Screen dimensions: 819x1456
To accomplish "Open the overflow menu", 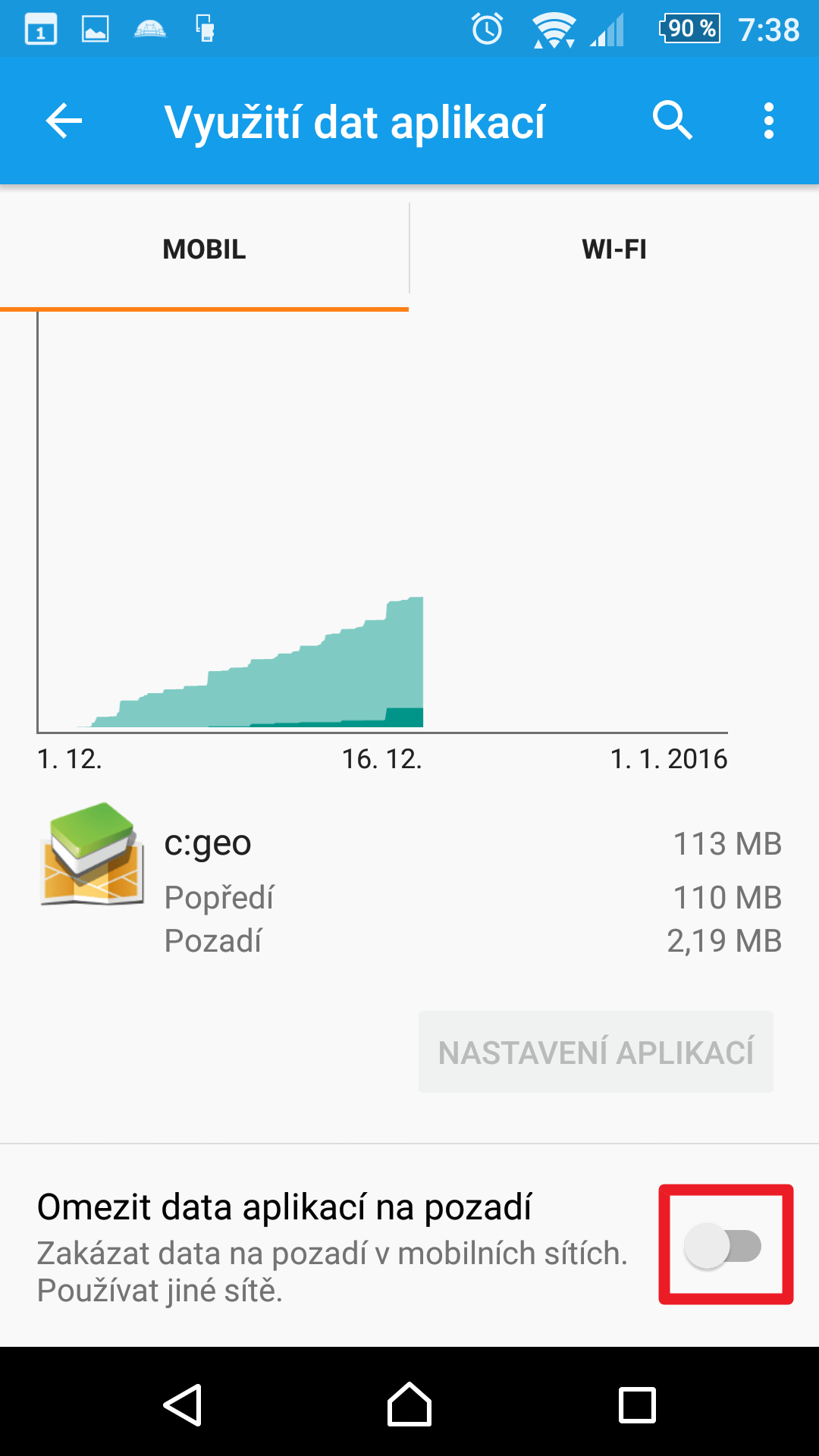I will 768,121.
